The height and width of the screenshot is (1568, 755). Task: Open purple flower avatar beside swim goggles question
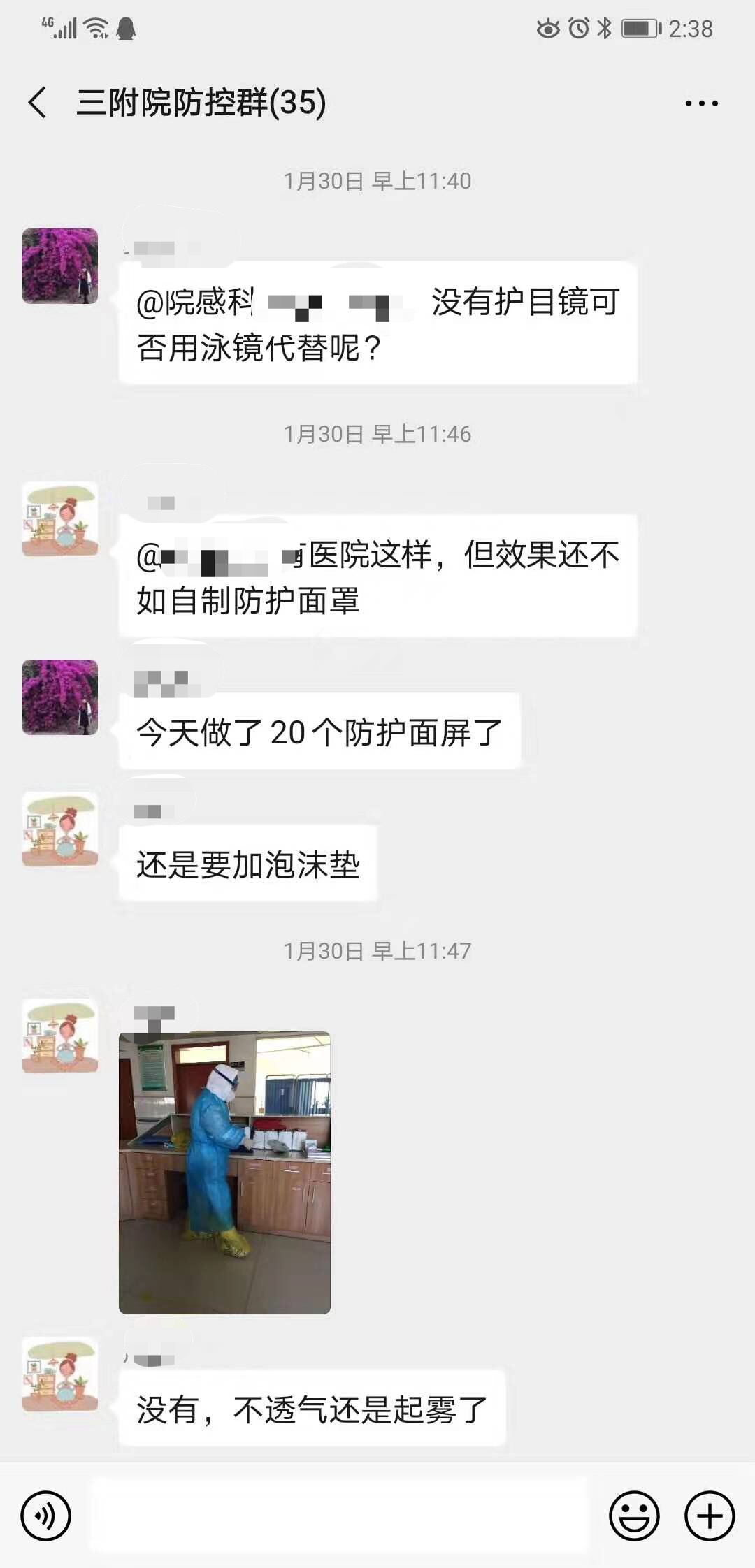60,266
